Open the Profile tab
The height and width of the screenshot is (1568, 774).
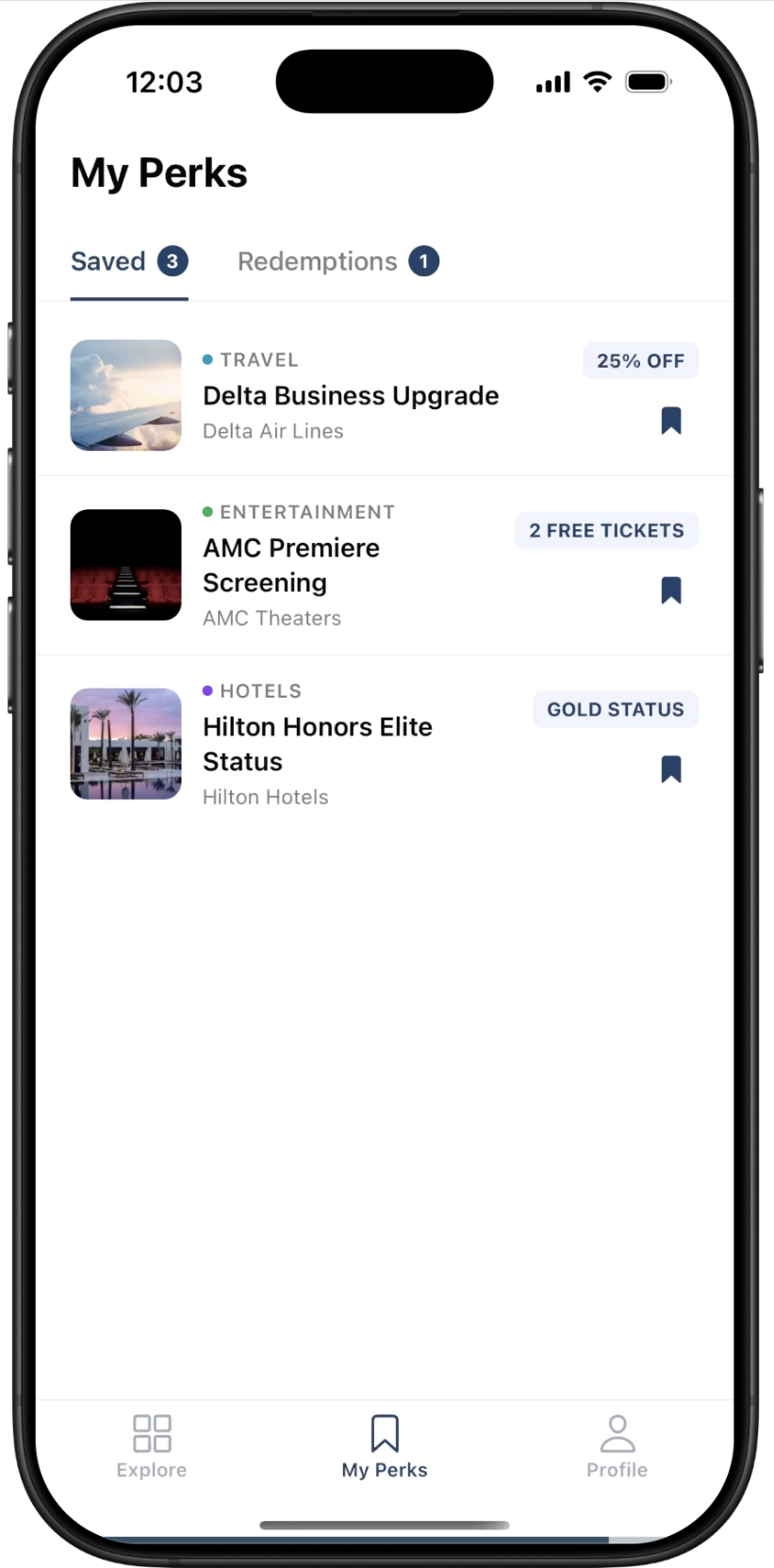617,1446
